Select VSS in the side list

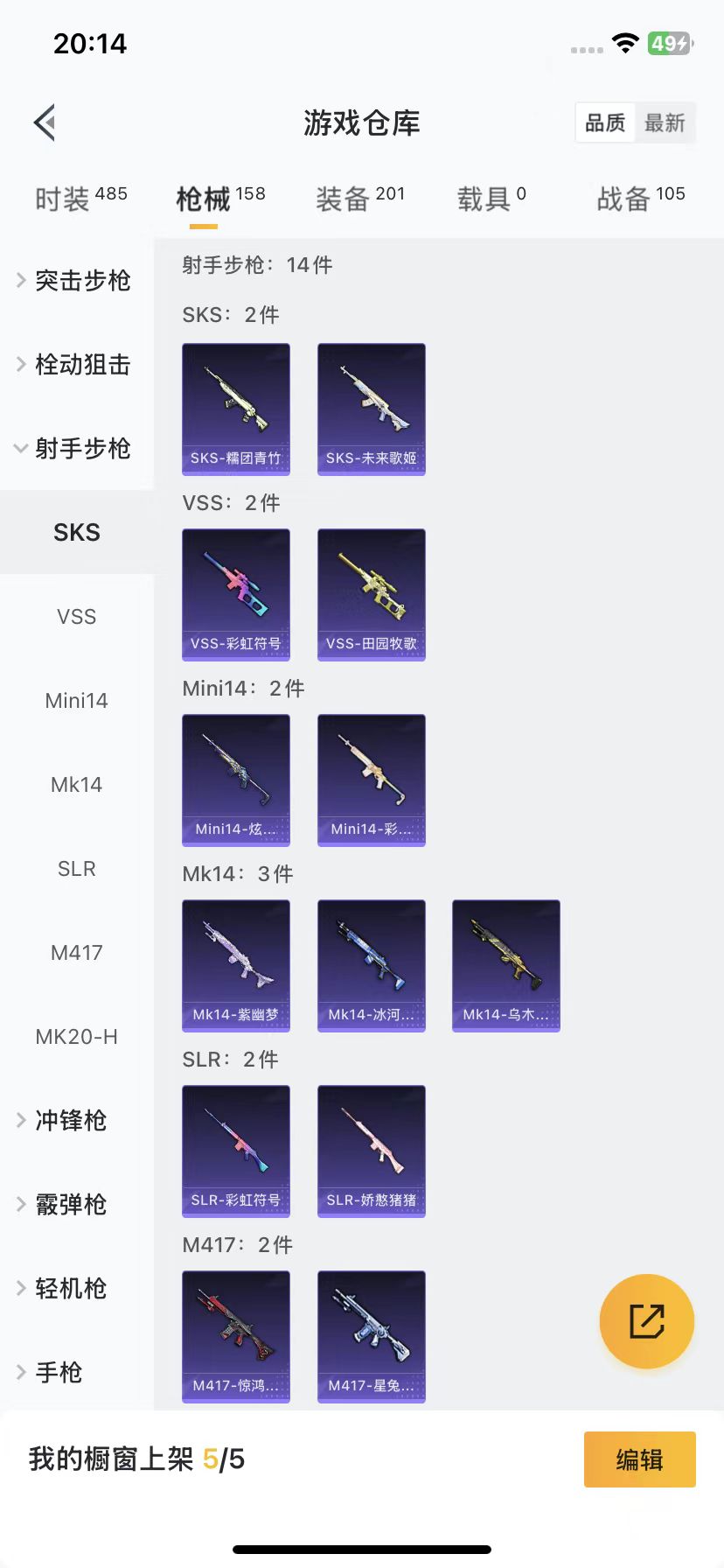tap(77, 616)
